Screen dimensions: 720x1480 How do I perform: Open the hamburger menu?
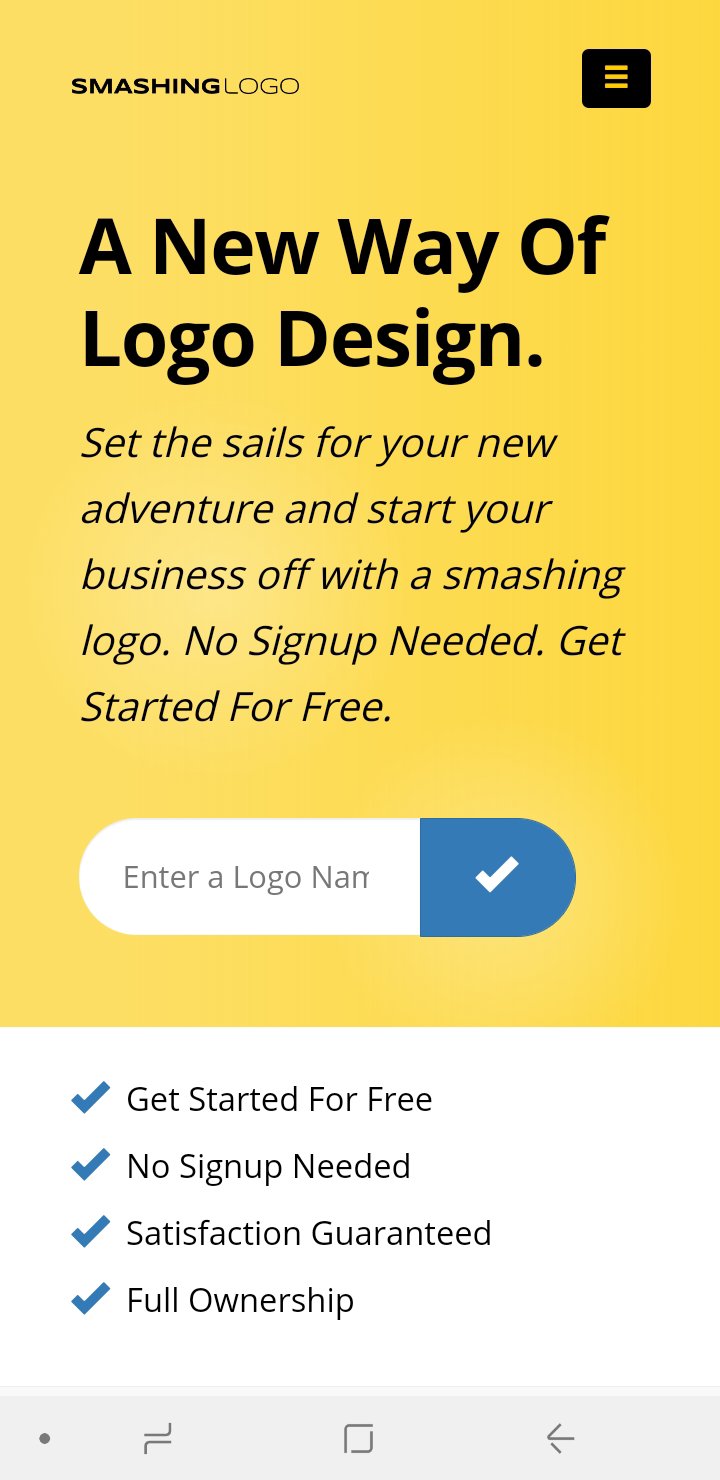616,78
